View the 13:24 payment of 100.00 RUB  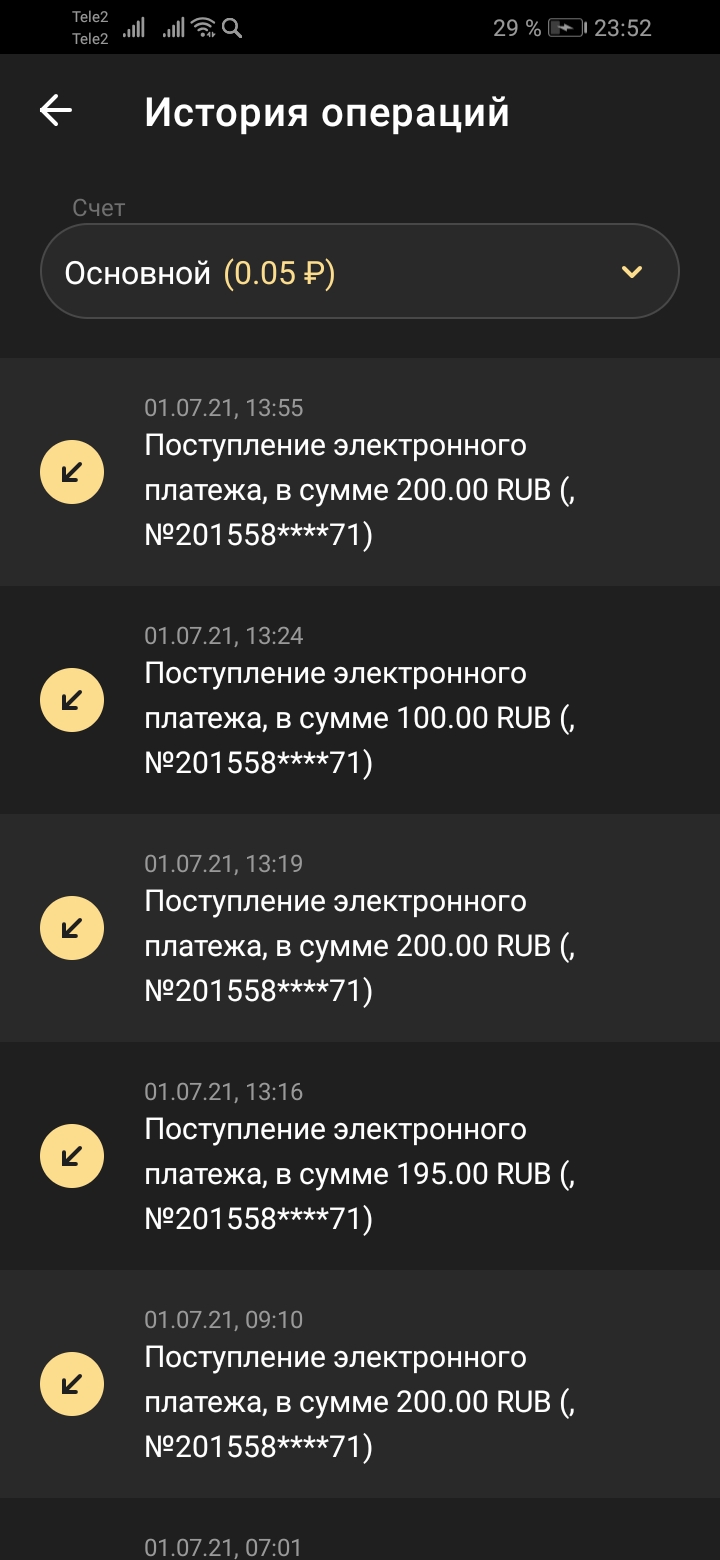[360, 700]
